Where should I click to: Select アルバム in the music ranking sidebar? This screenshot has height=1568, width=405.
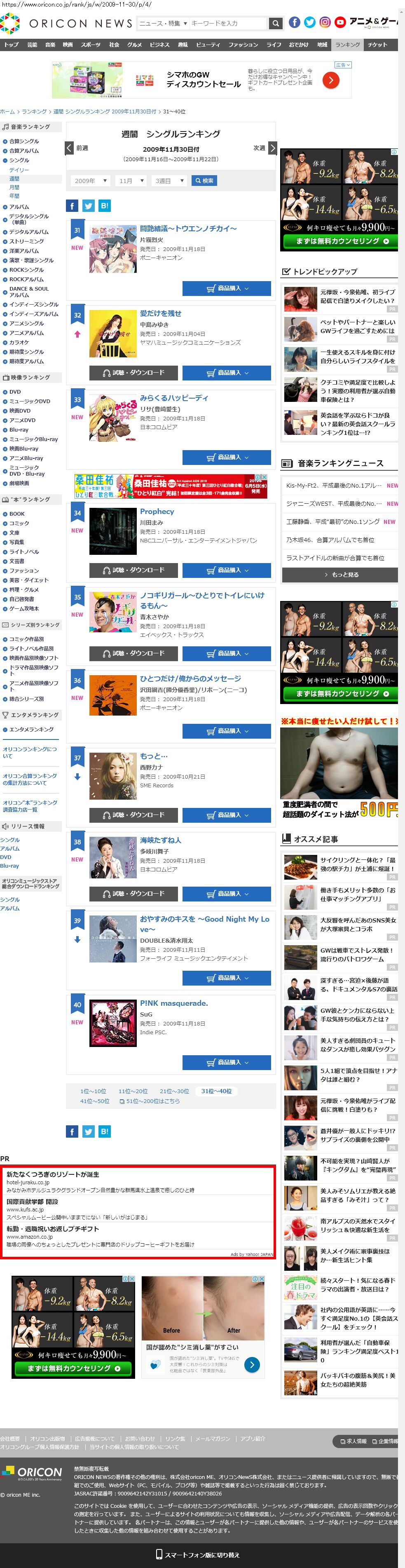(x=19, y=207)
